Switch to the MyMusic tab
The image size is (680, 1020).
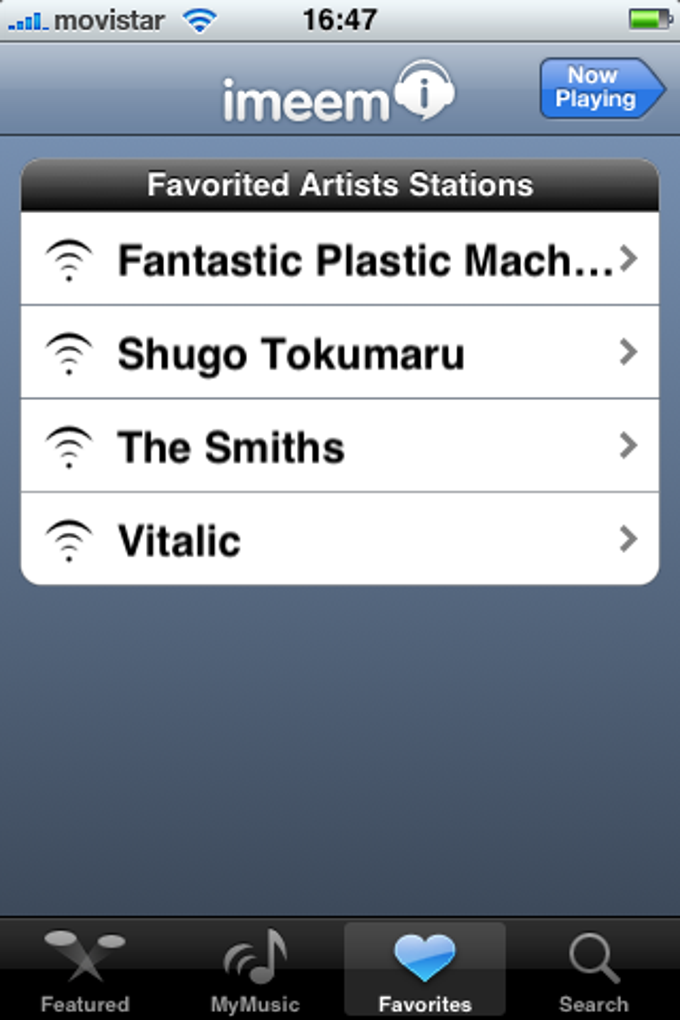(255, 970)
